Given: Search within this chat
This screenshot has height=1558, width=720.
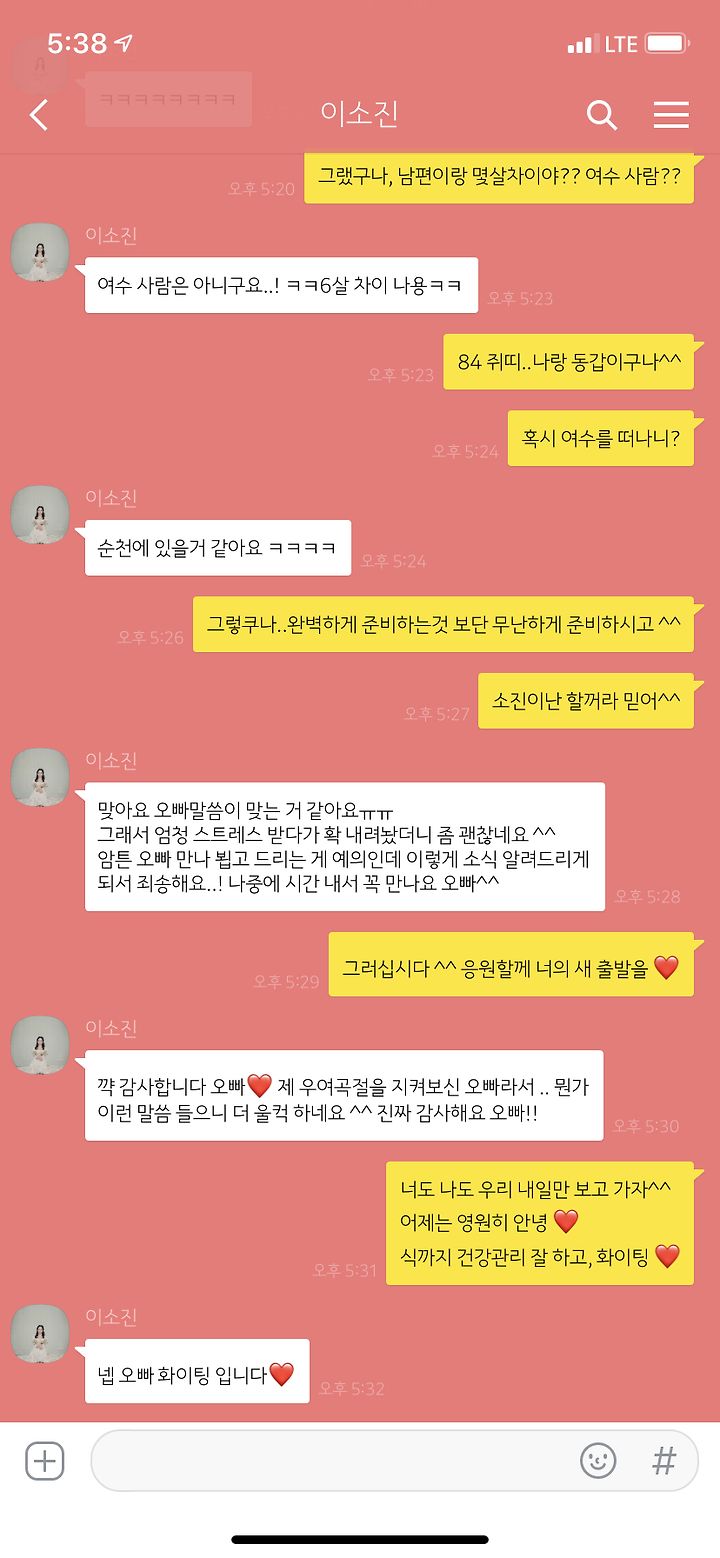Looking at the screenshot, I should click(601, 115).
